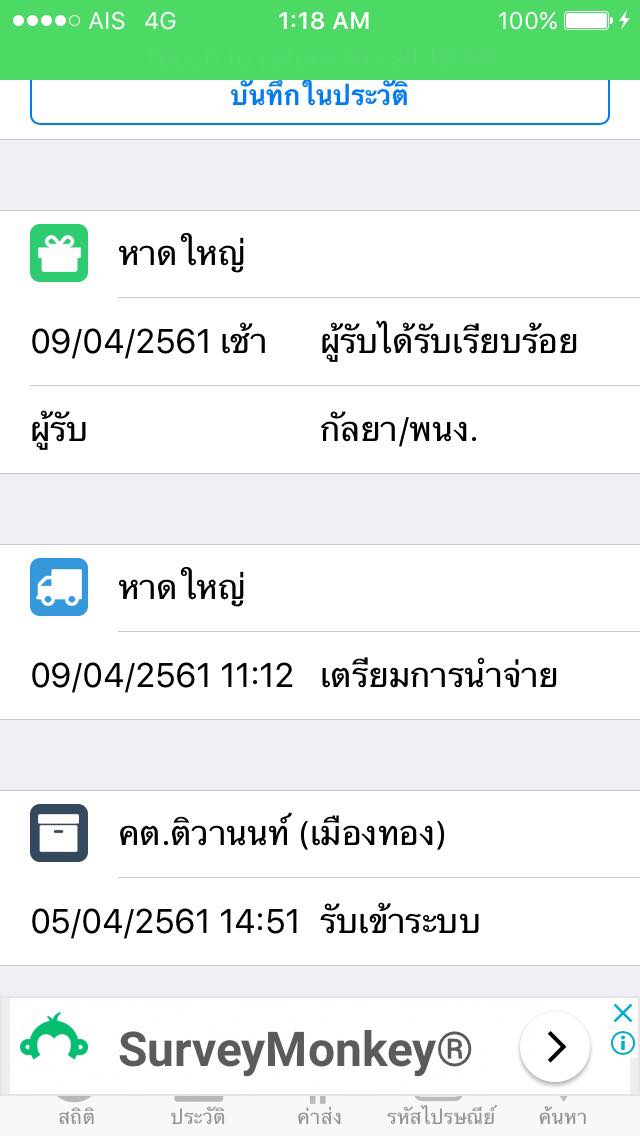Switch to the ค้นหา tab
The width and height of the screenshot is (640, 1136).
tap(561, 1114)
